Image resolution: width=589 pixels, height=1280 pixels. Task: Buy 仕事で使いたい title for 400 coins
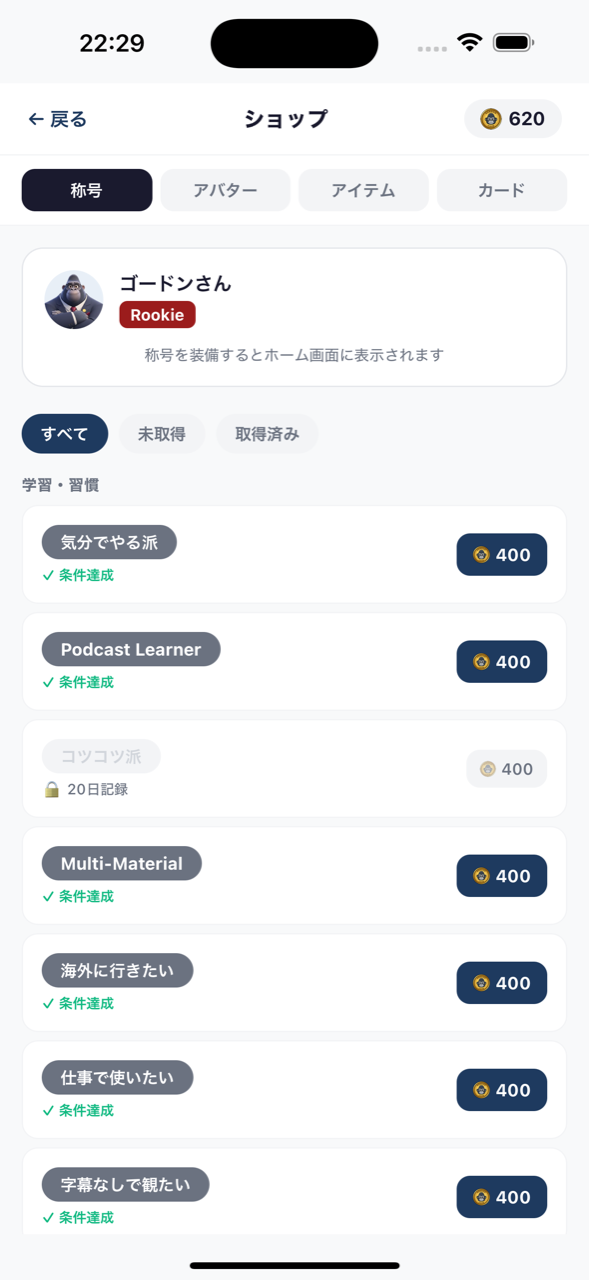coord(502,1090)
